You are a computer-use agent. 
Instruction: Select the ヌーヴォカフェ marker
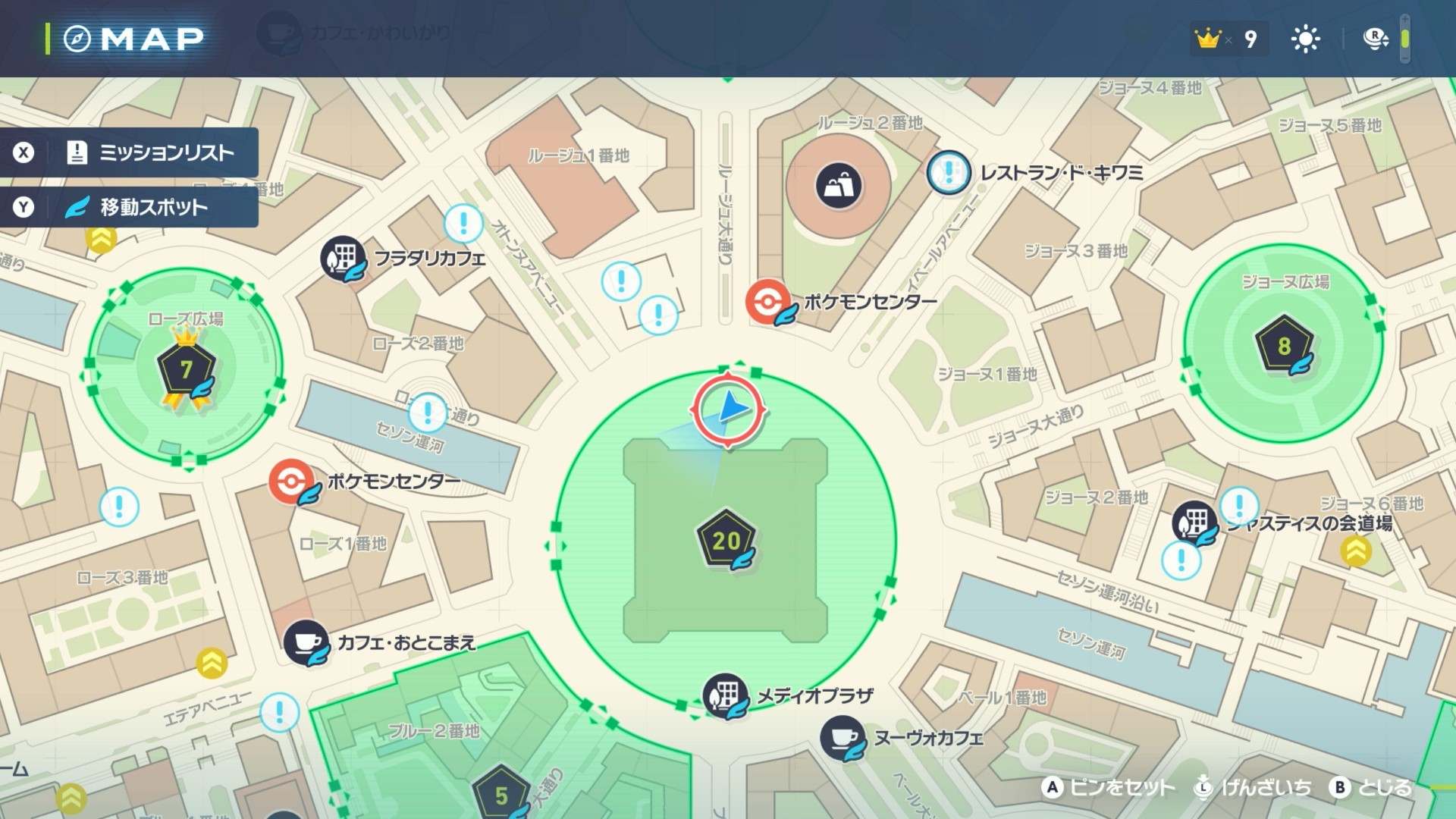pyautogui.click(x=843, y=737)
